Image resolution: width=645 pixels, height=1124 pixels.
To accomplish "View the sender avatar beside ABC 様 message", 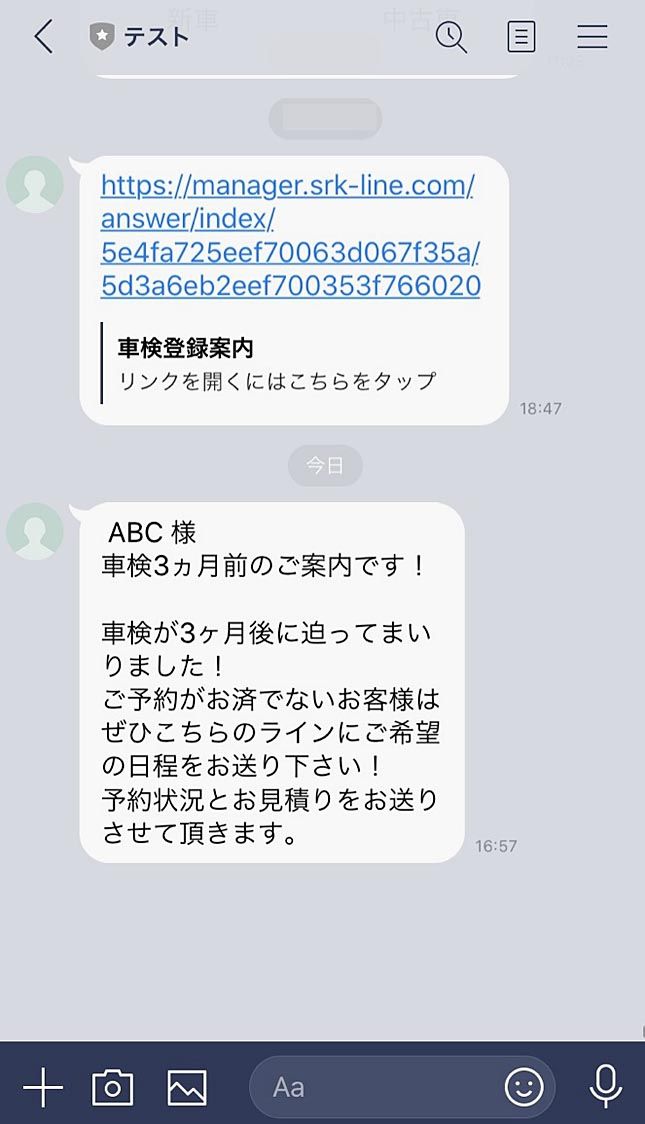I will point(34,531).
